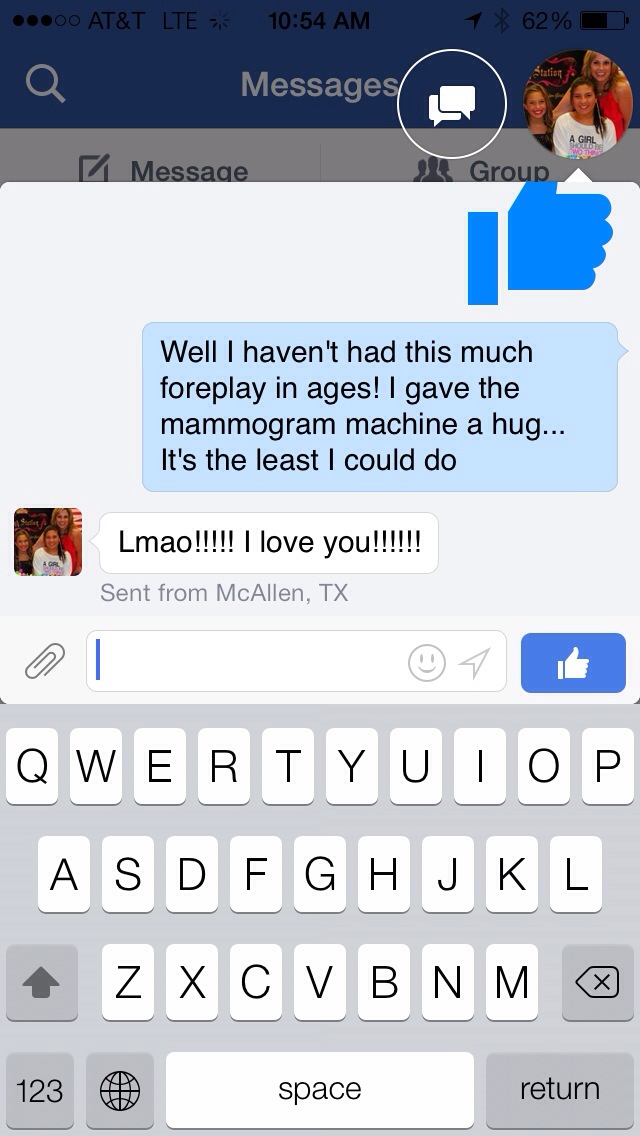
Task: Toggle location arrow in message box
Action: (x=474, y=662)
